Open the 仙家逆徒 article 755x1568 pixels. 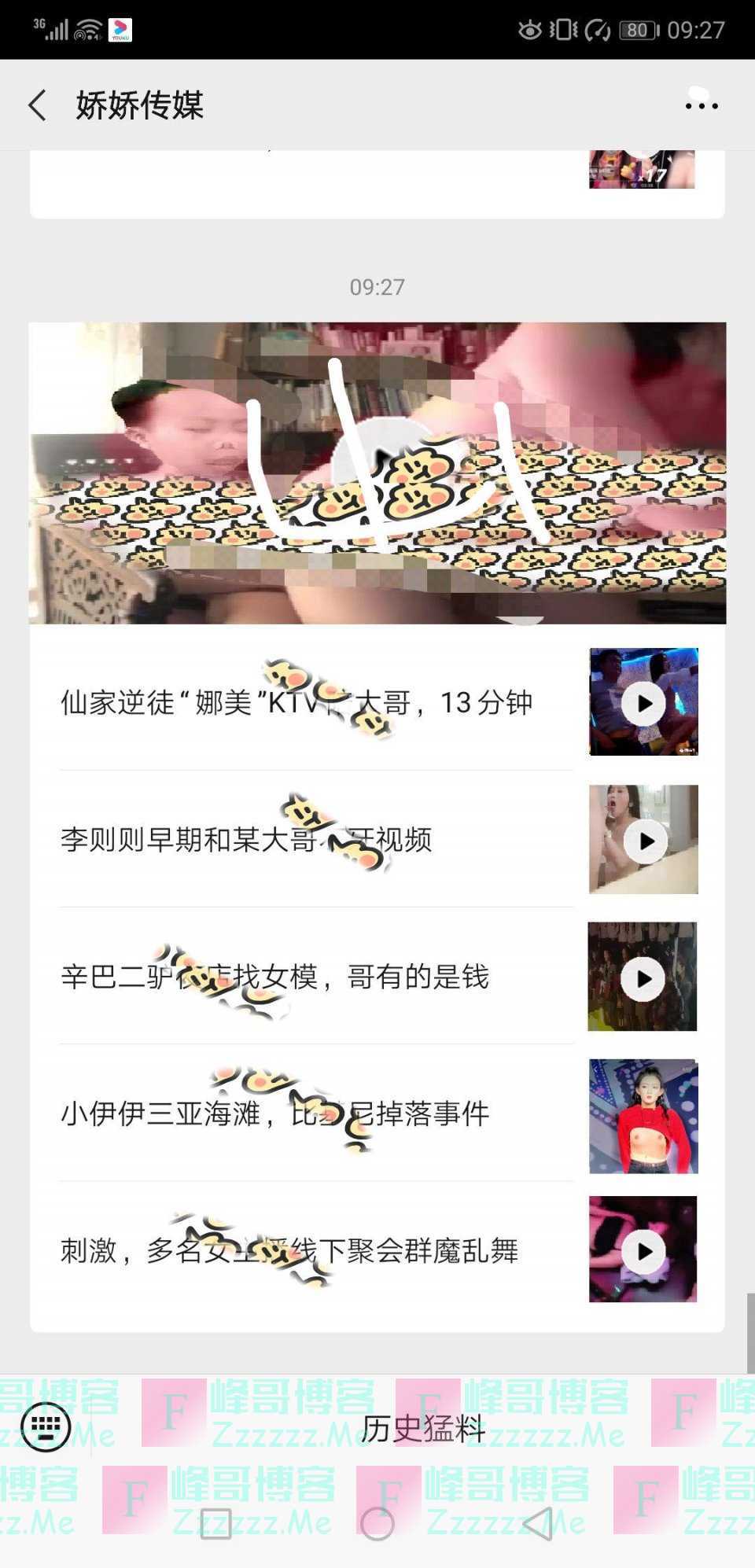[315, 702]
